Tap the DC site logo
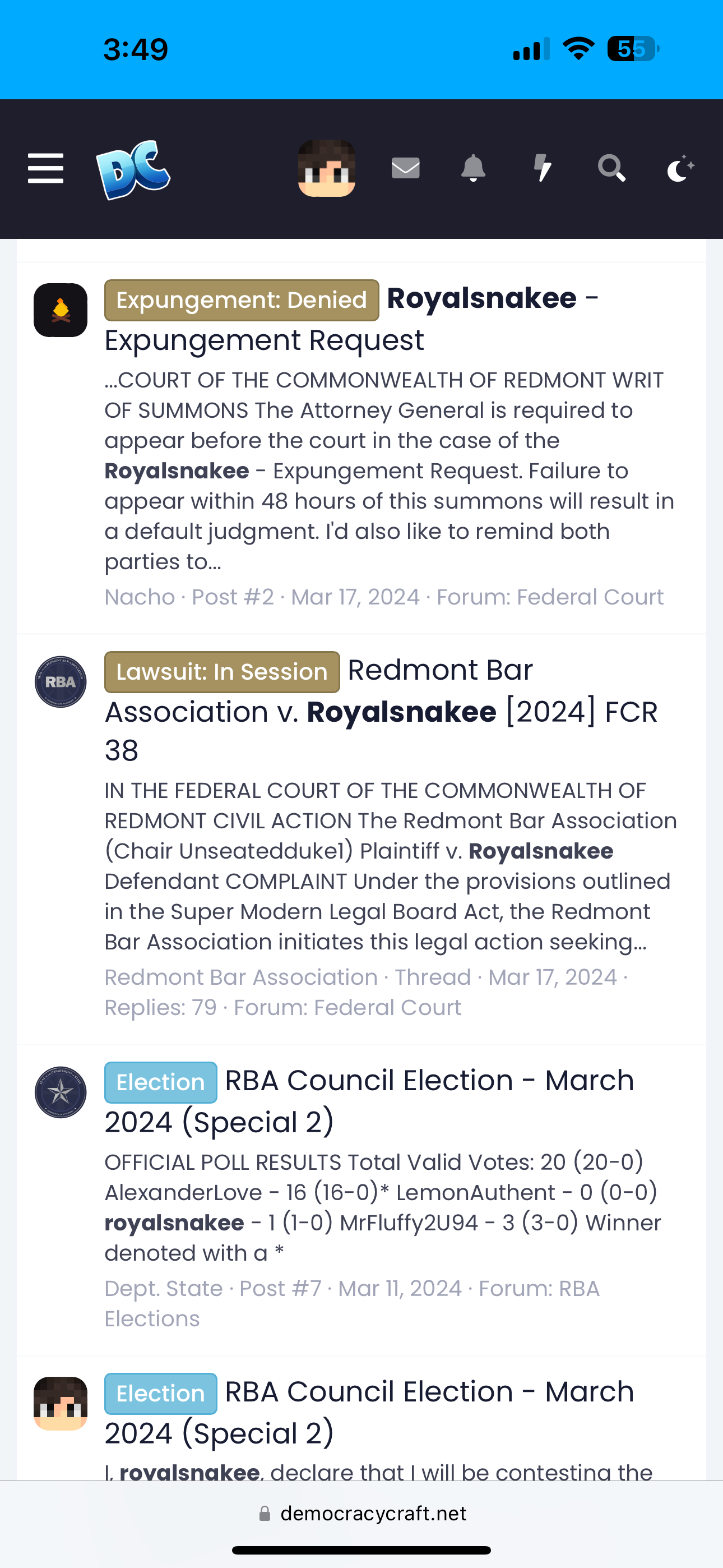 click(x=133, y=169)
